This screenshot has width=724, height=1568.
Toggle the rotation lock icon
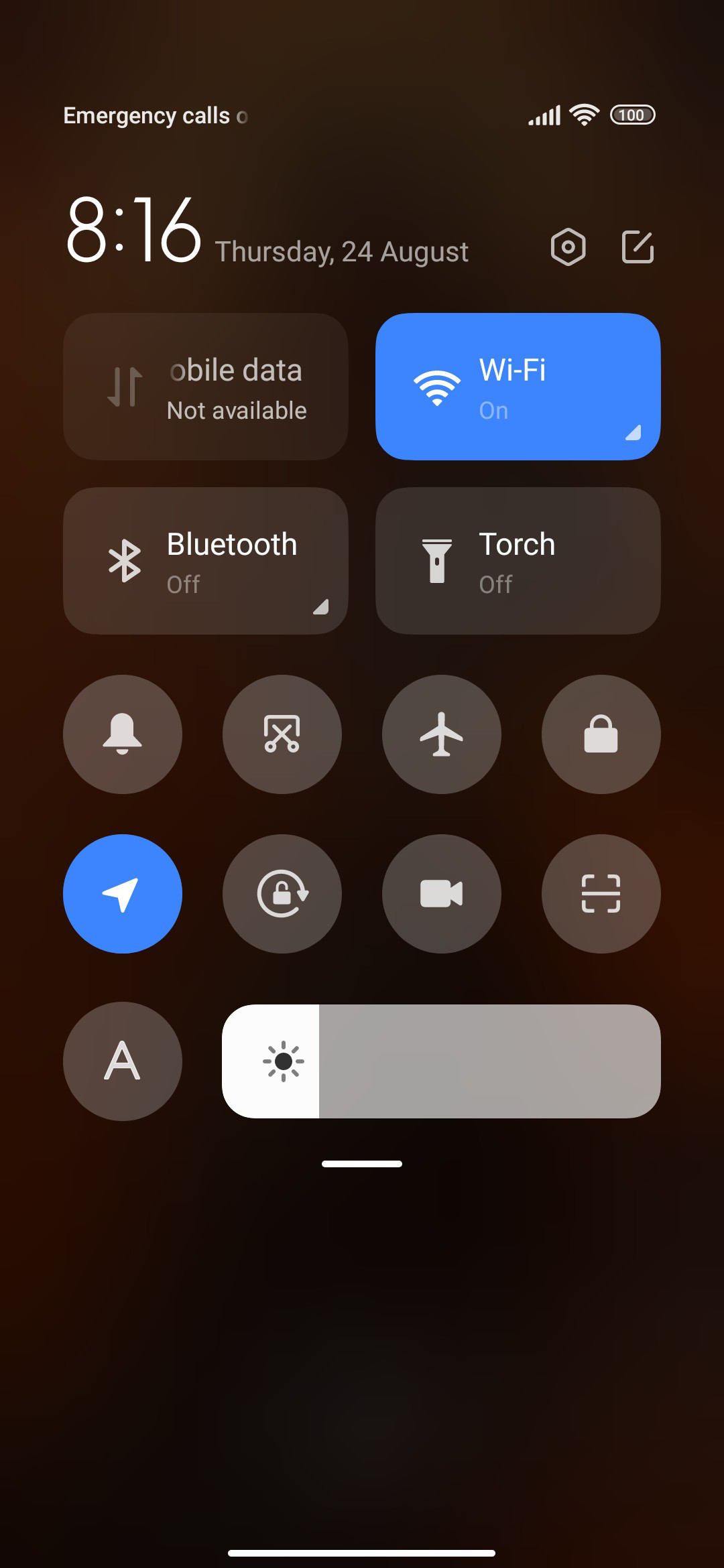coord(282,894)
